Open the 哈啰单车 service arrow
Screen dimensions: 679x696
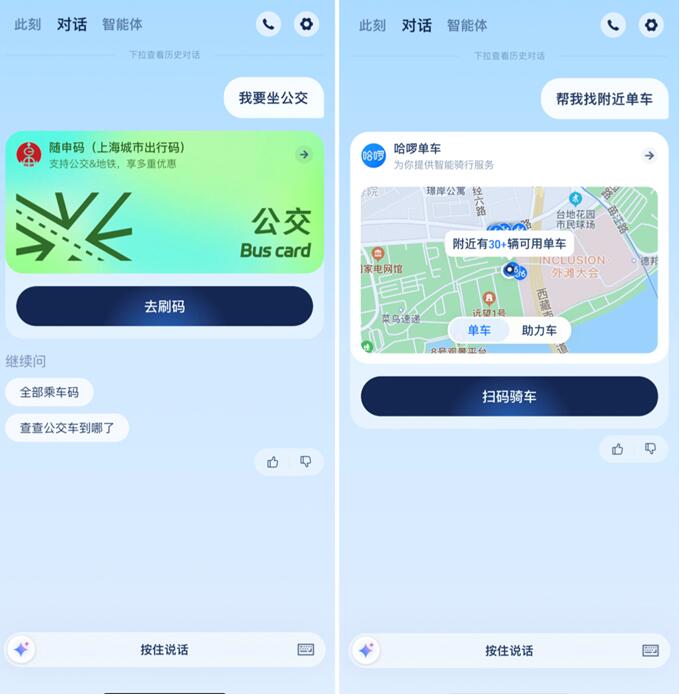pos(648,155)
